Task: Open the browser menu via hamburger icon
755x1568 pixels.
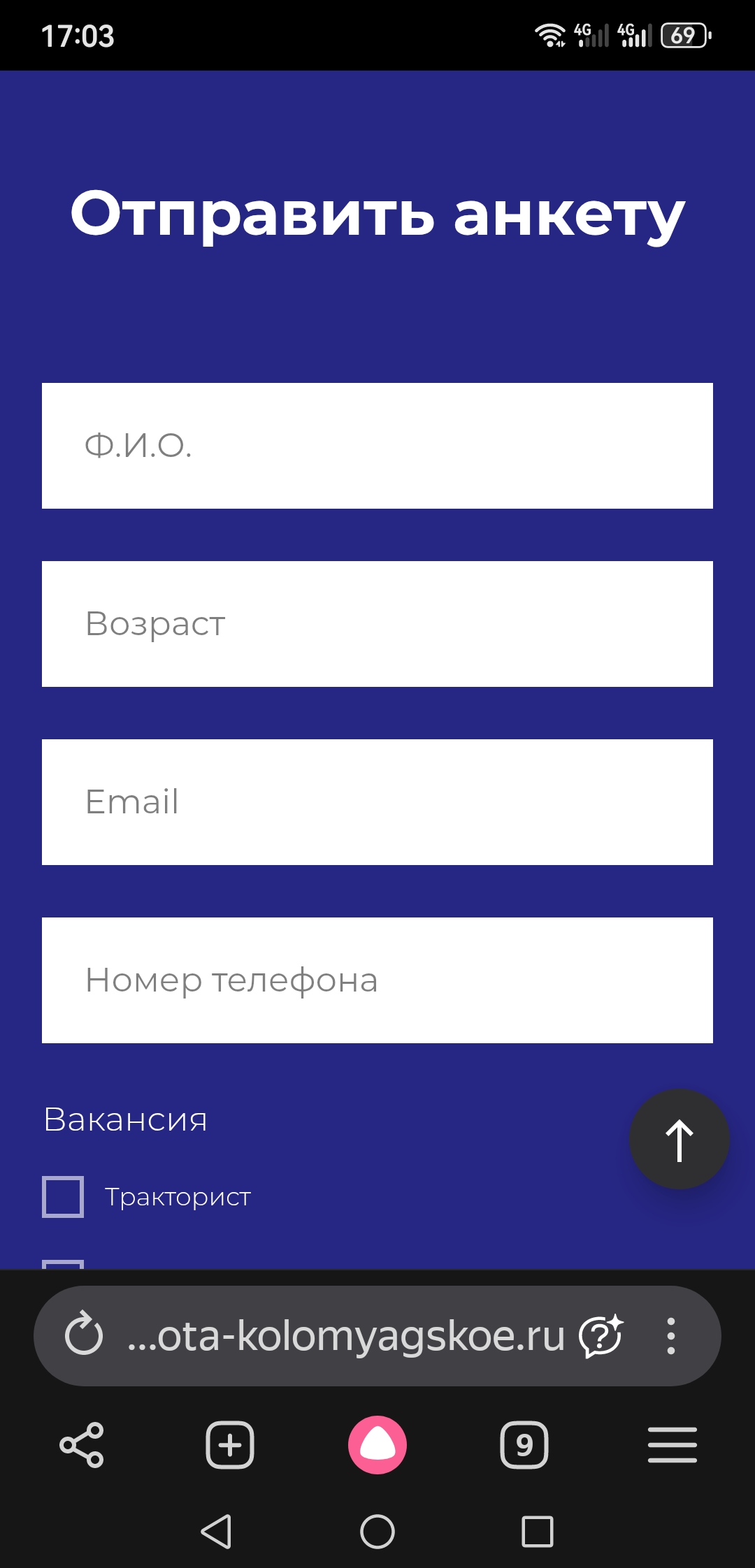Action: [673, 1444]
